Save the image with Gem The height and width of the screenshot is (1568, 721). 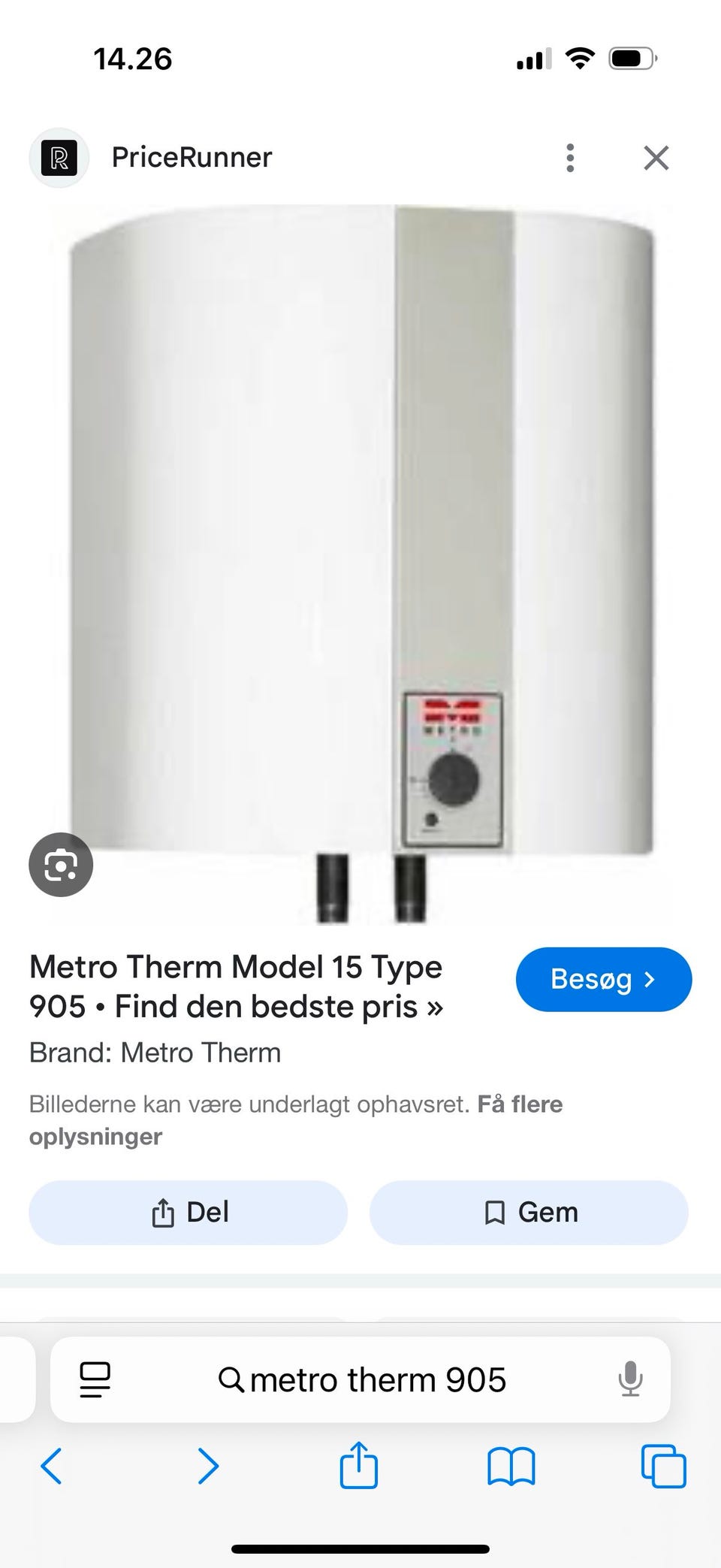tap(529, 1212)
